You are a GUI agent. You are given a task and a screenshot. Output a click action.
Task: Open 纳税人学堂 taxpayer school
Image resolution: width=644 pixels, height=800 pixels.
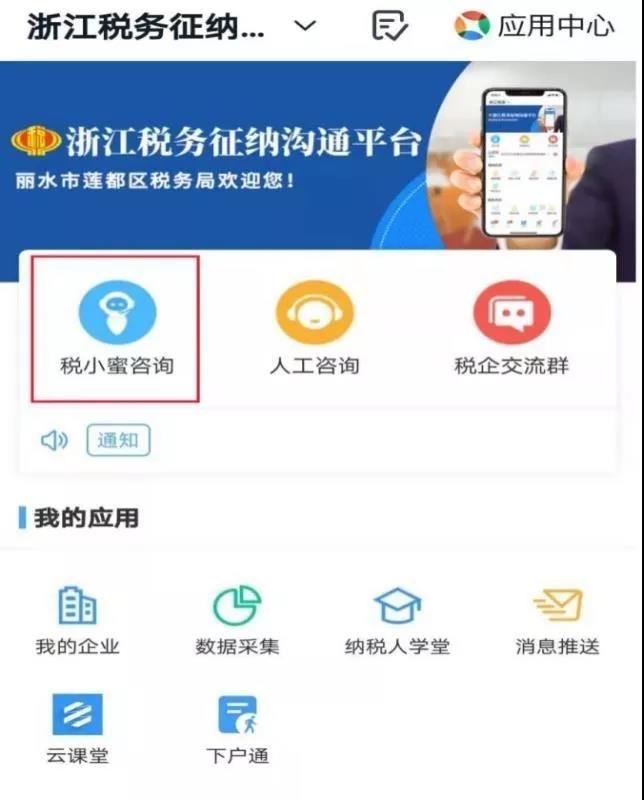pyautogui.click(x=397, y=620)
